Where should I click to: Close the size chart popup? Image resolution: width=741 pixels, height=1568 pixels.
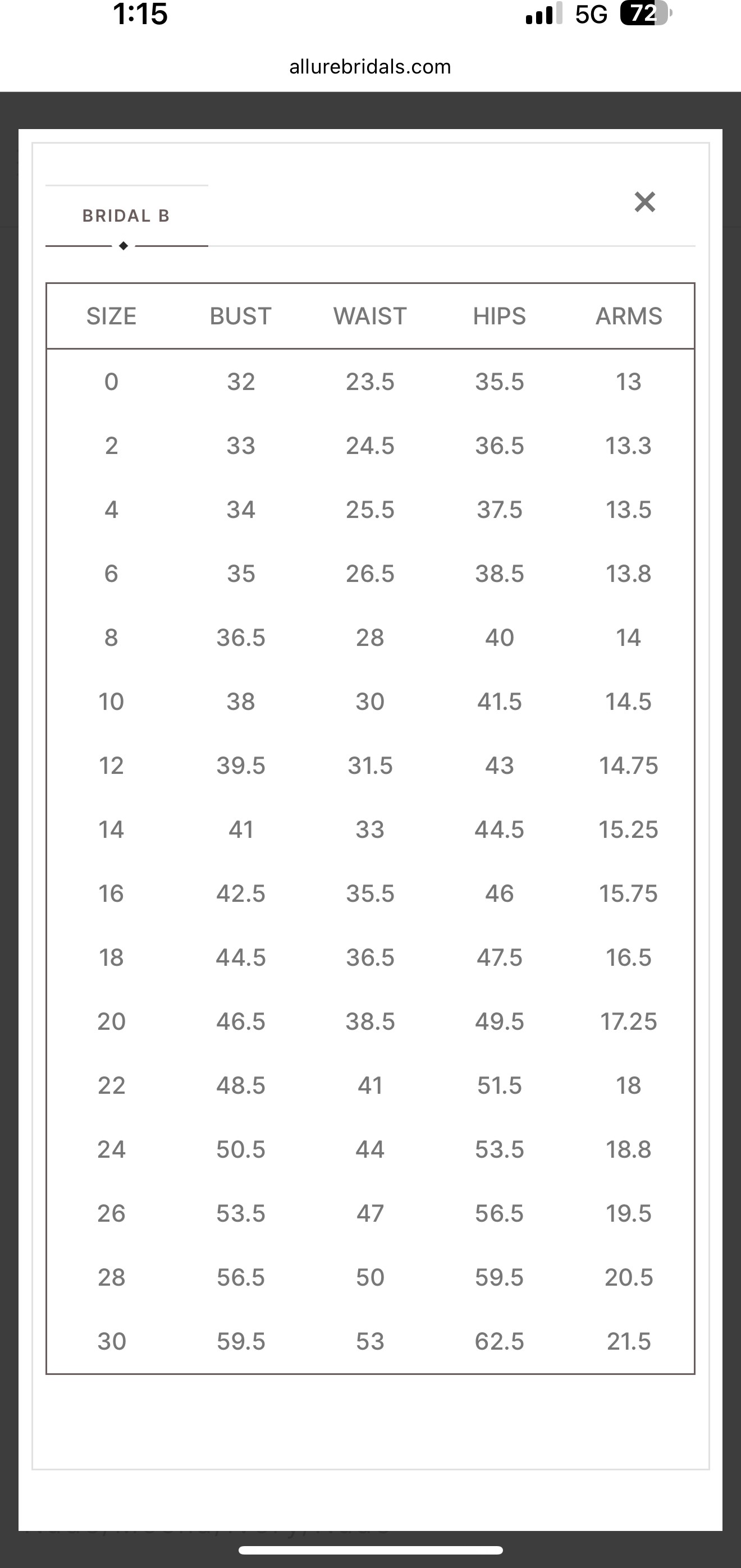644,201
